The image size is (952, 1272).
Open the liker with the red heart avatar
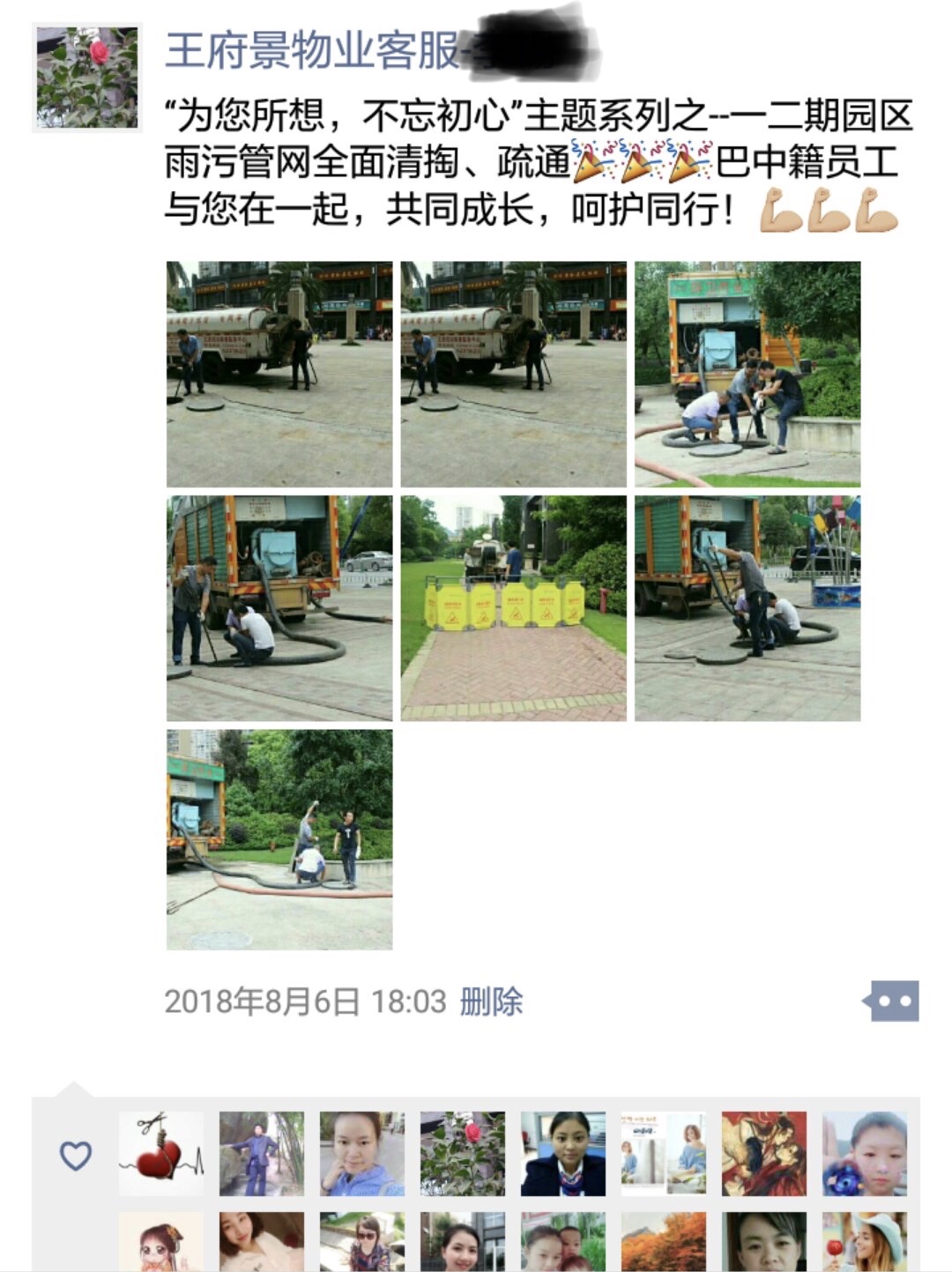tap(161, 1153)
